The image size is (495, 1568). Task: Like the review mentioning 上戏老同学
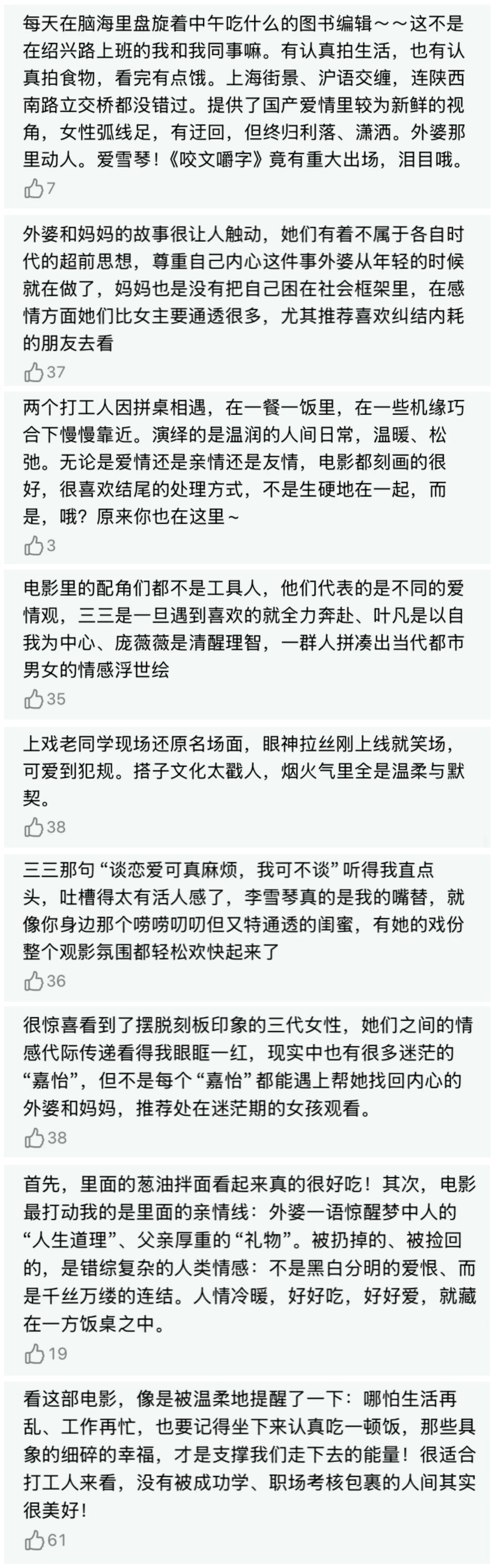click(34, 827)
